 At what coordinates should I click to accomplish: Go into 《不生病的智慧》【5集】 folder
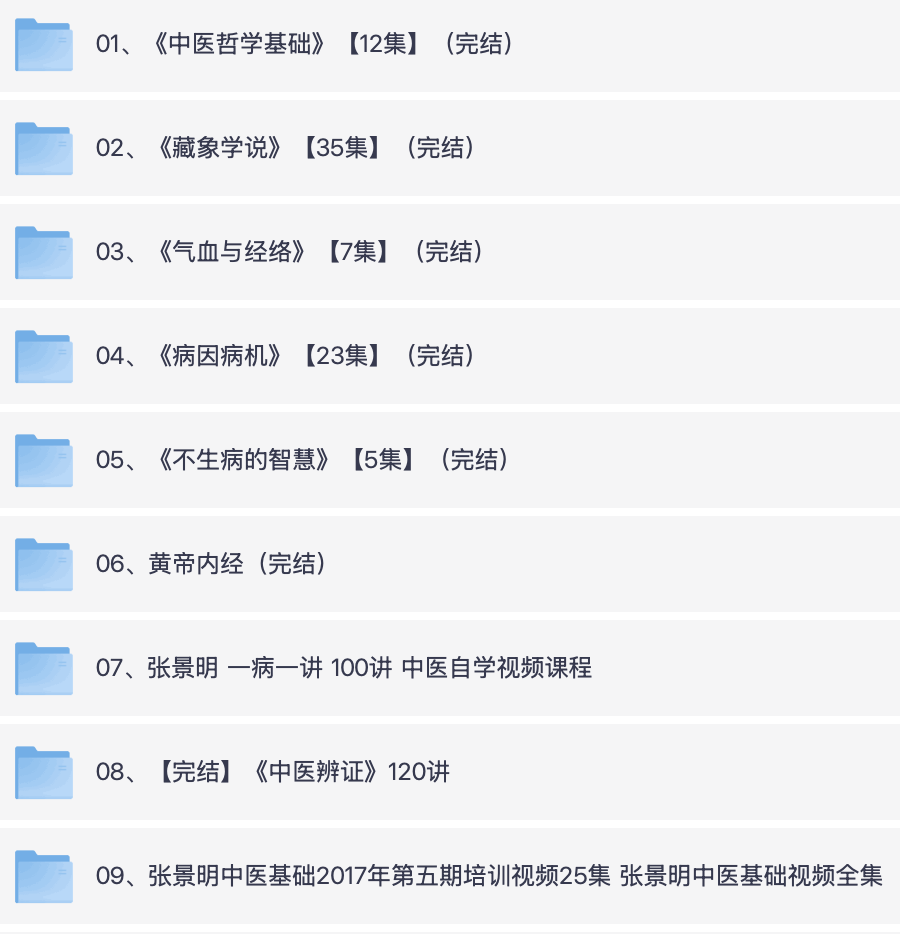303,460
